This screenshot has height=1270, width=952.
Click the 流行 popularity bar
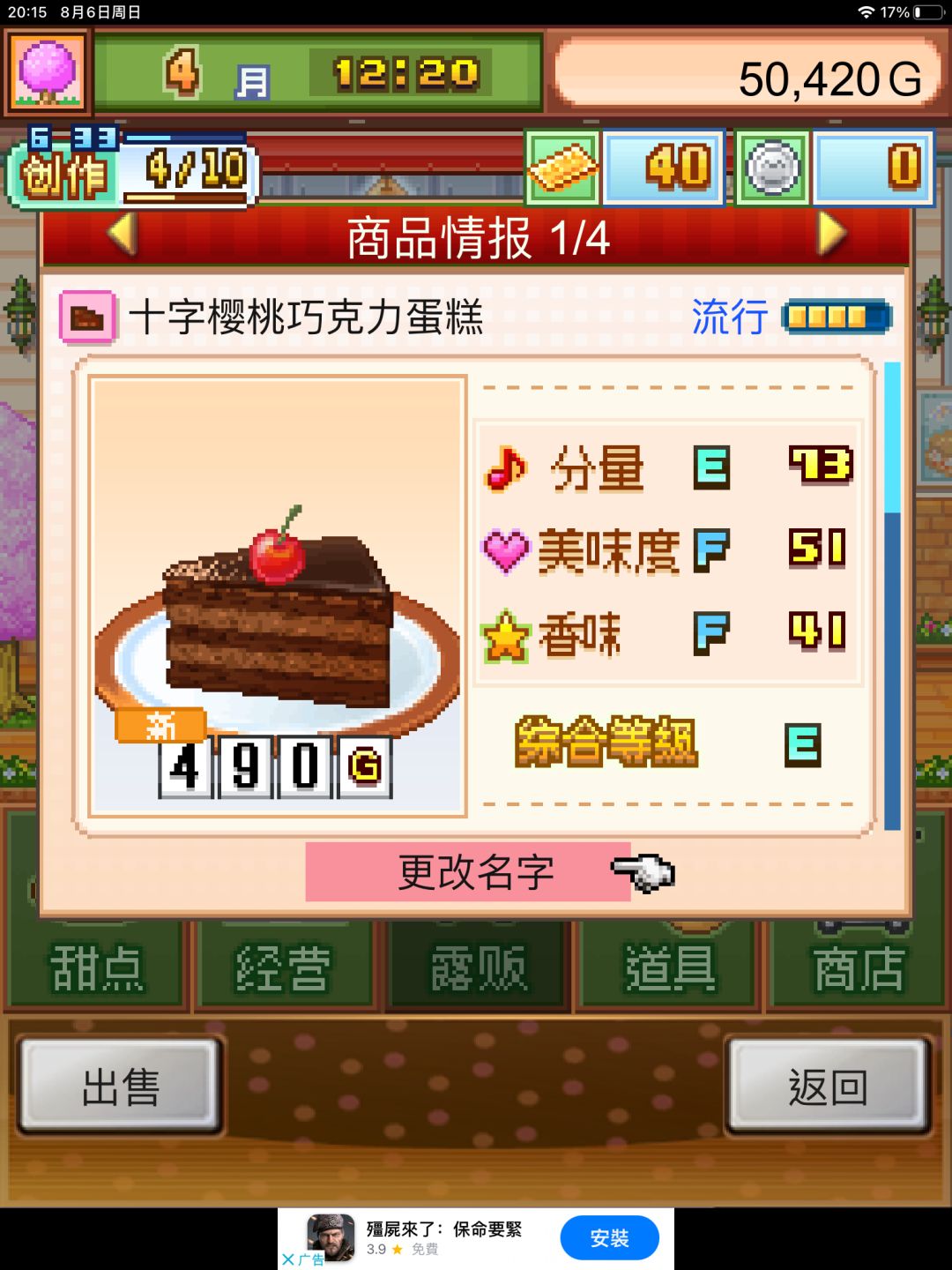click(x=835, y=317)
